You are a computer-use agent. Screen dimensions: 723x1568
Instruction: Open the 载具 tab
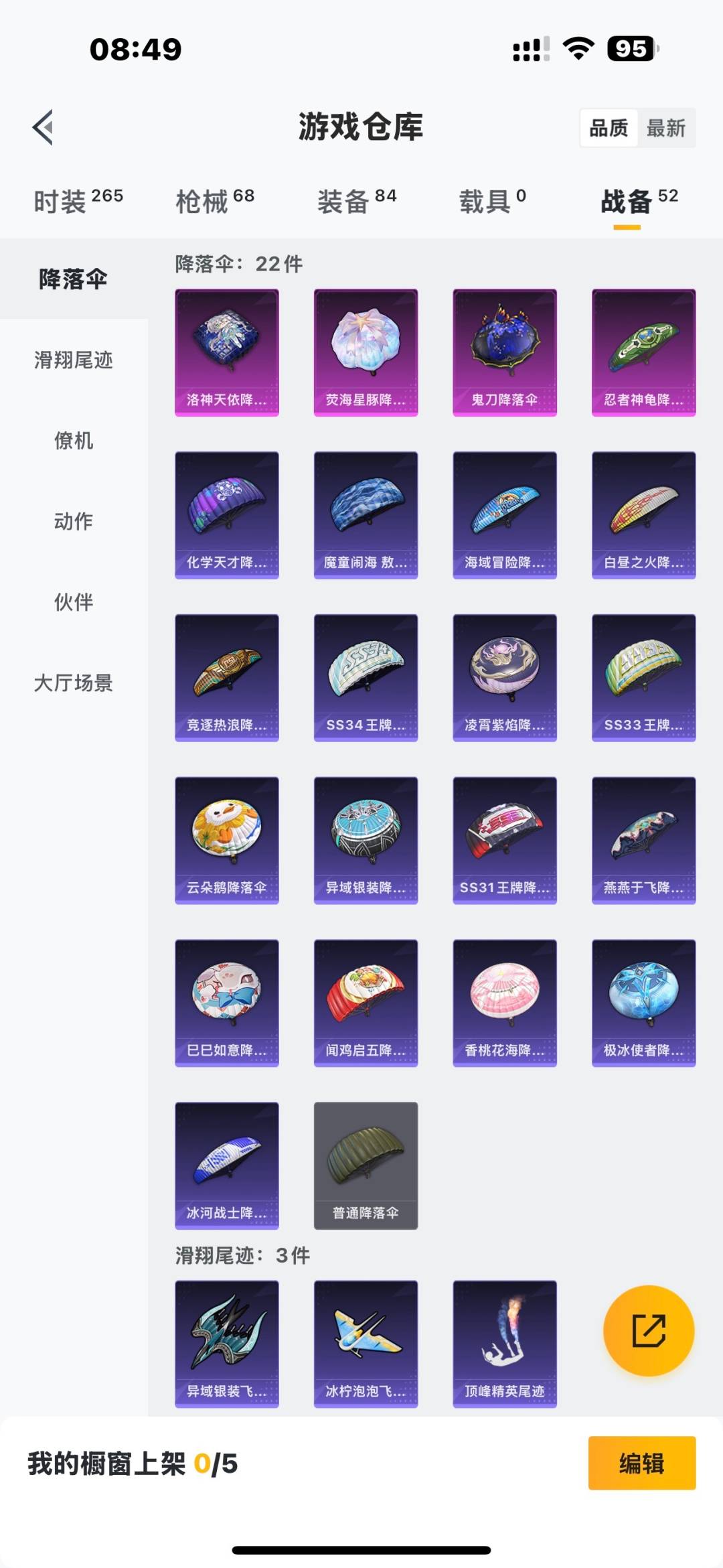[x=492, y=201]
